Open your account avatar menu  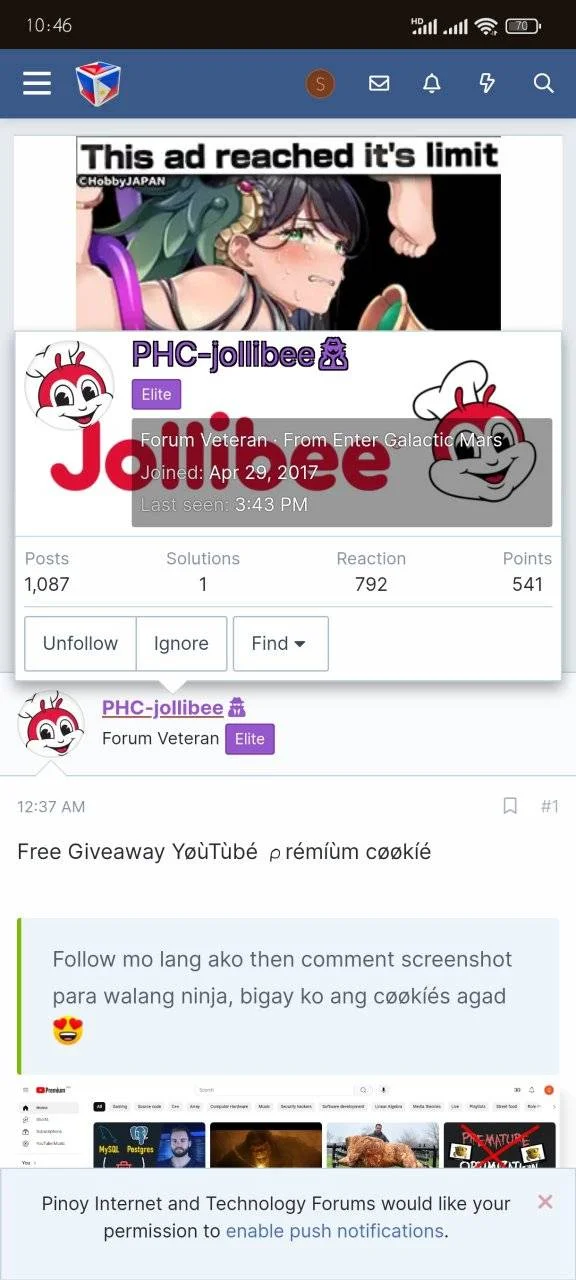(320, 84)
